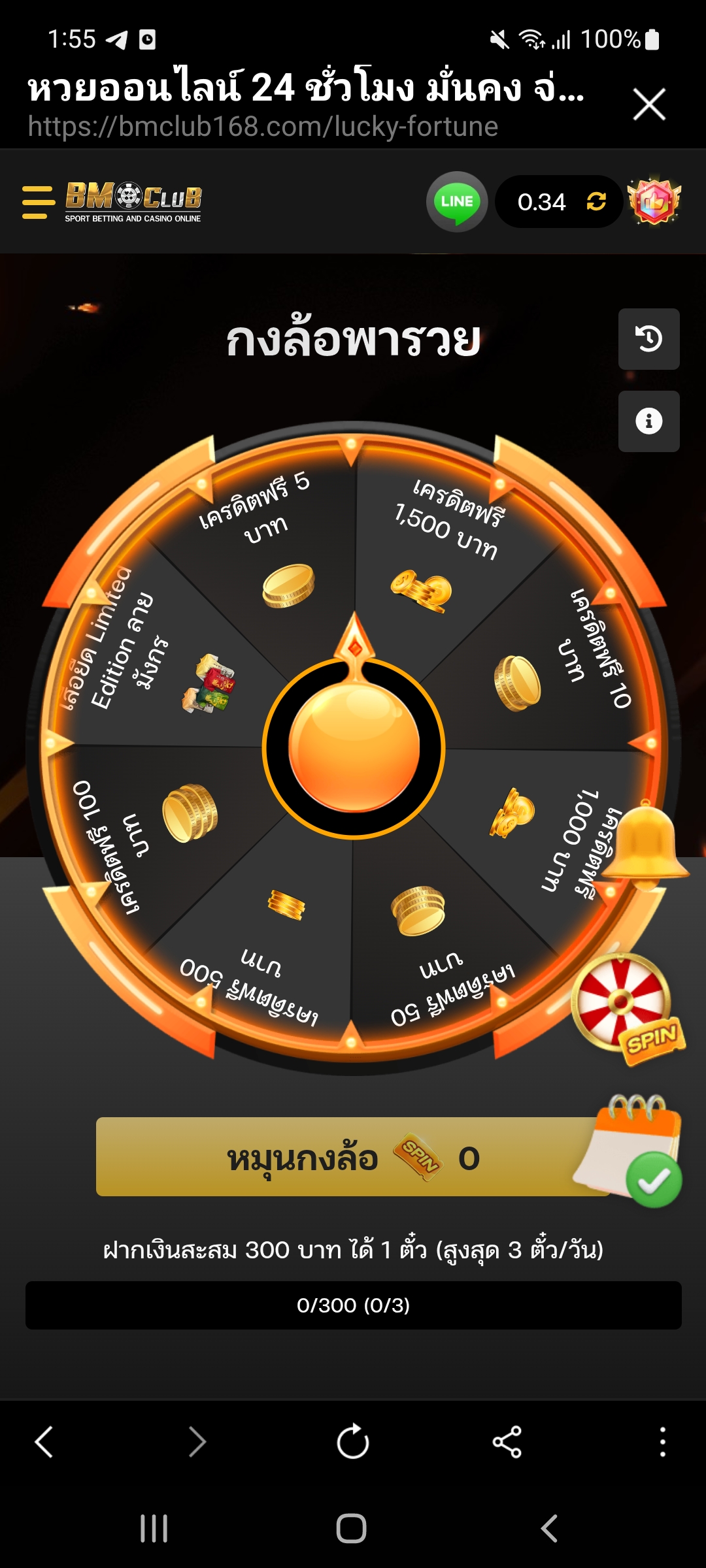Go to the system home screen
The height and width of the screenshot is (1568, 706).
coord(352,1529)
